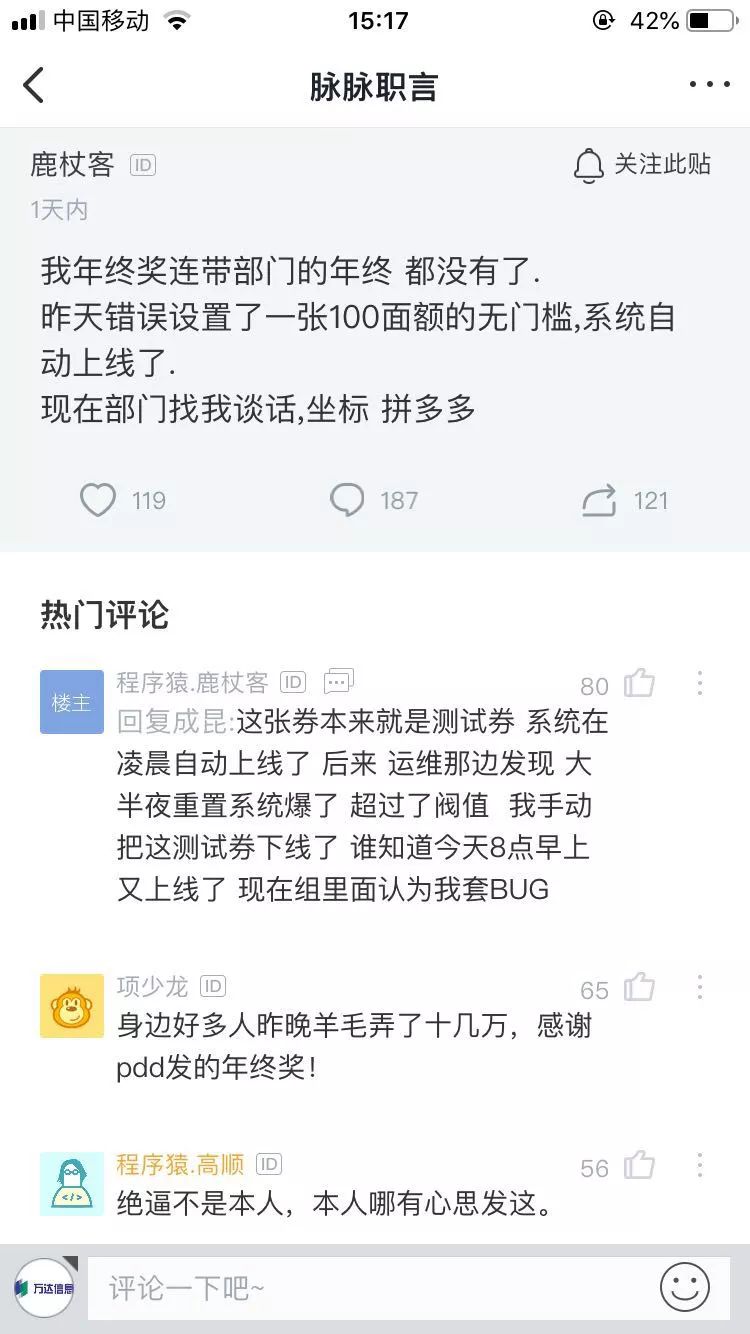Open the three-dot overflow menu in header

709,85
